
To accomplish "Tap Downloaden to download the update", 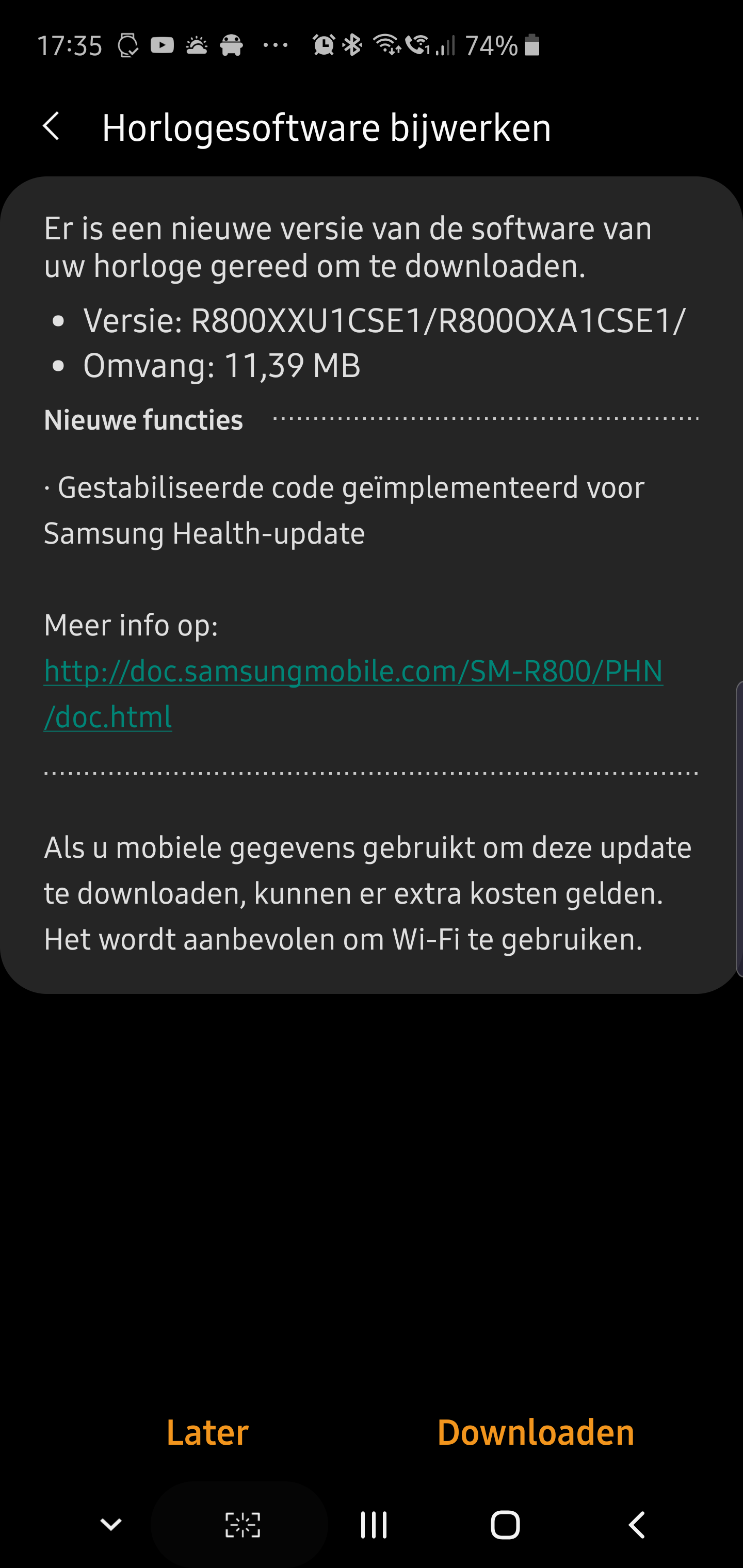I will click(x=536, y=1432).
